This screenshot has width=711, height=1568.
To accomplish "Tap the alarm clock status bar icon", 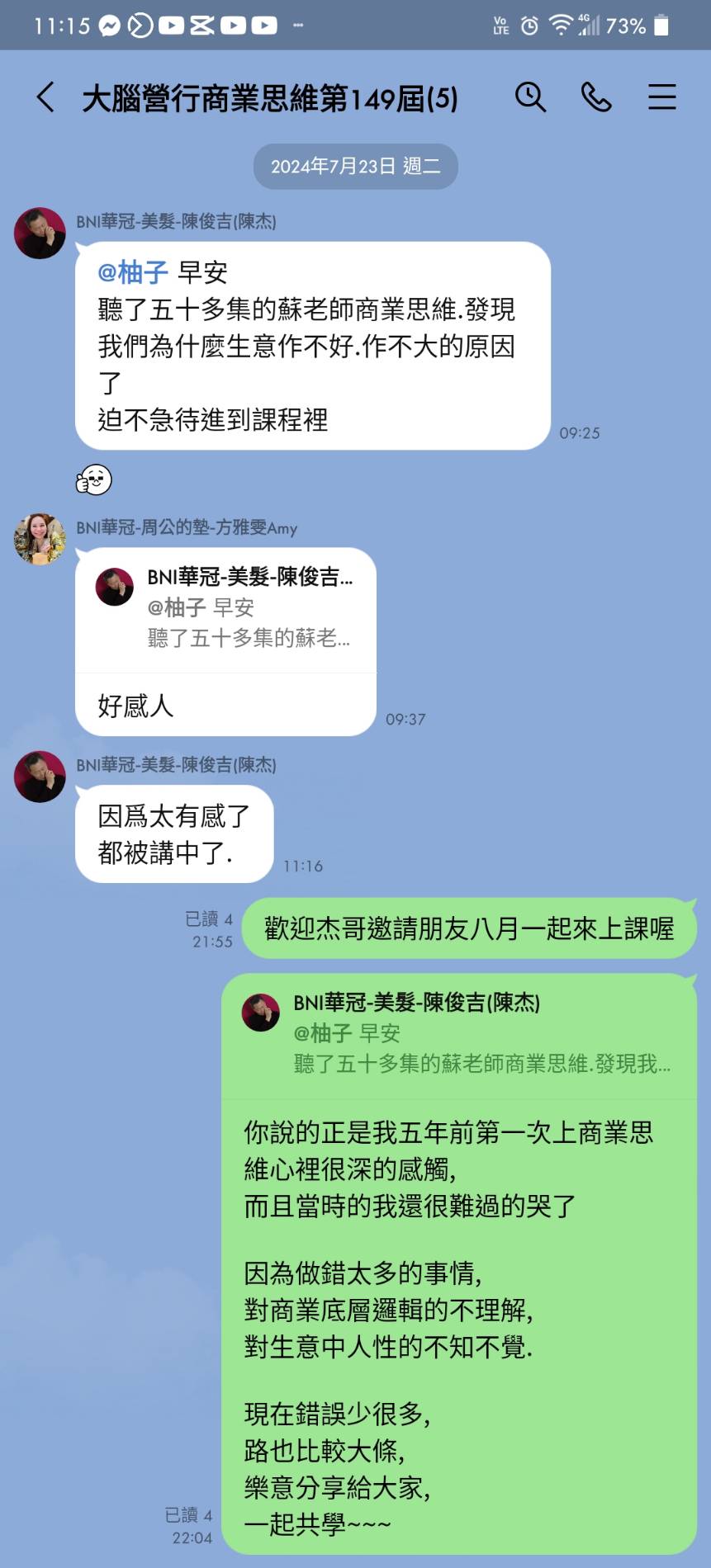I will coord(528,25).
